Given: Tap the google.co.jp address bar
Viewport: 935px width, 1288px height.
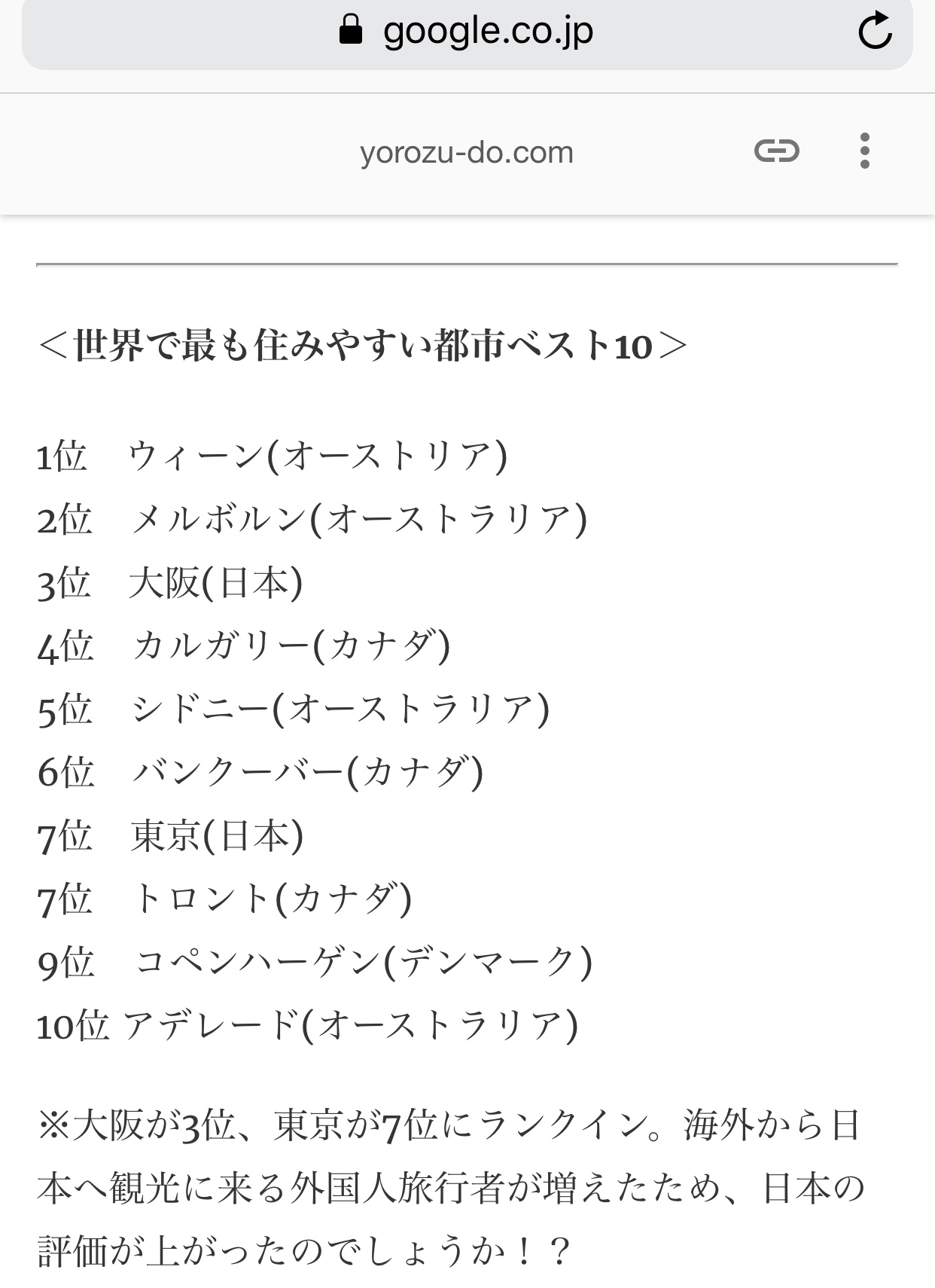Looking at the screenshot, I should tap(467, 32).
